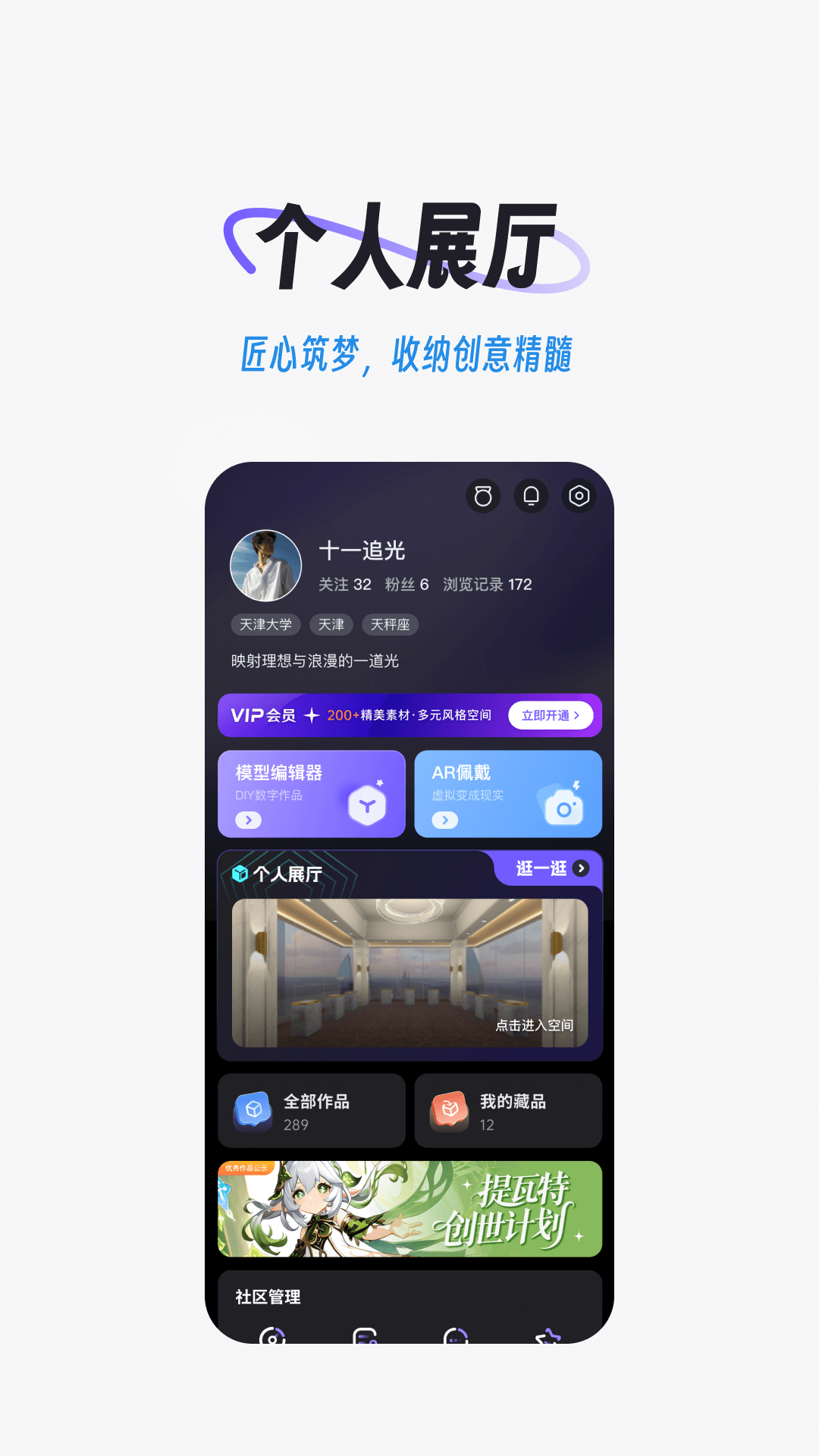Open the profile avatar of 十一追光

coord(267,566)
